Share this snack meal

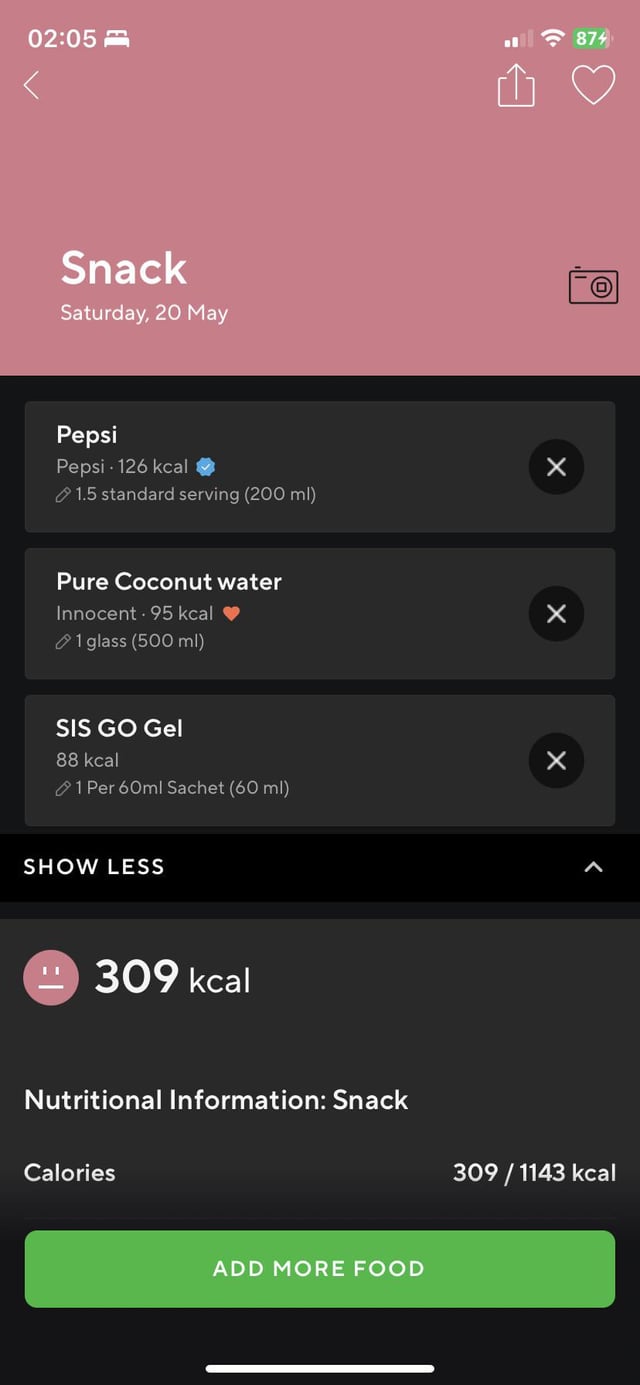click(x=516, y=85)
